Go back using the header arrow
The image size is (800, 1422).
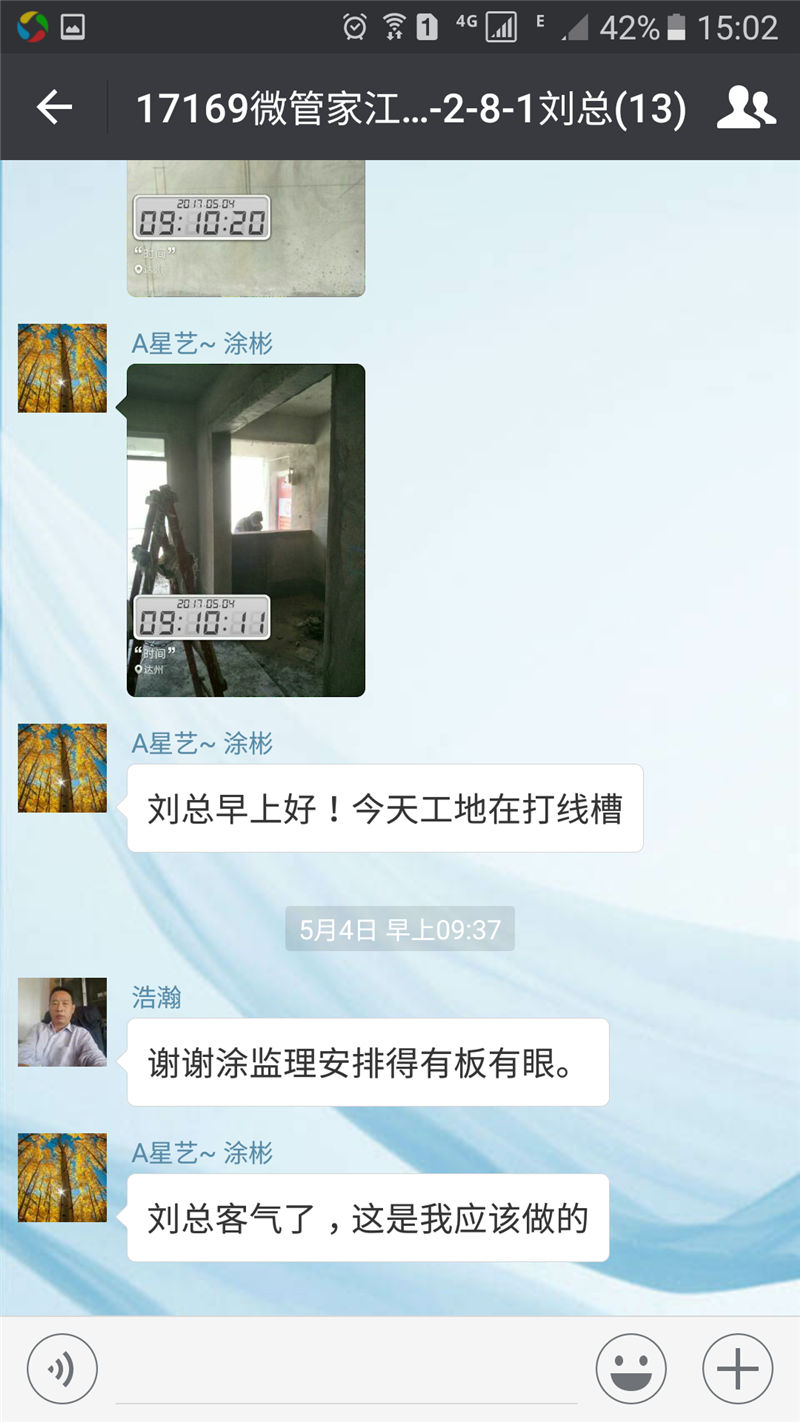coord(54,107)
